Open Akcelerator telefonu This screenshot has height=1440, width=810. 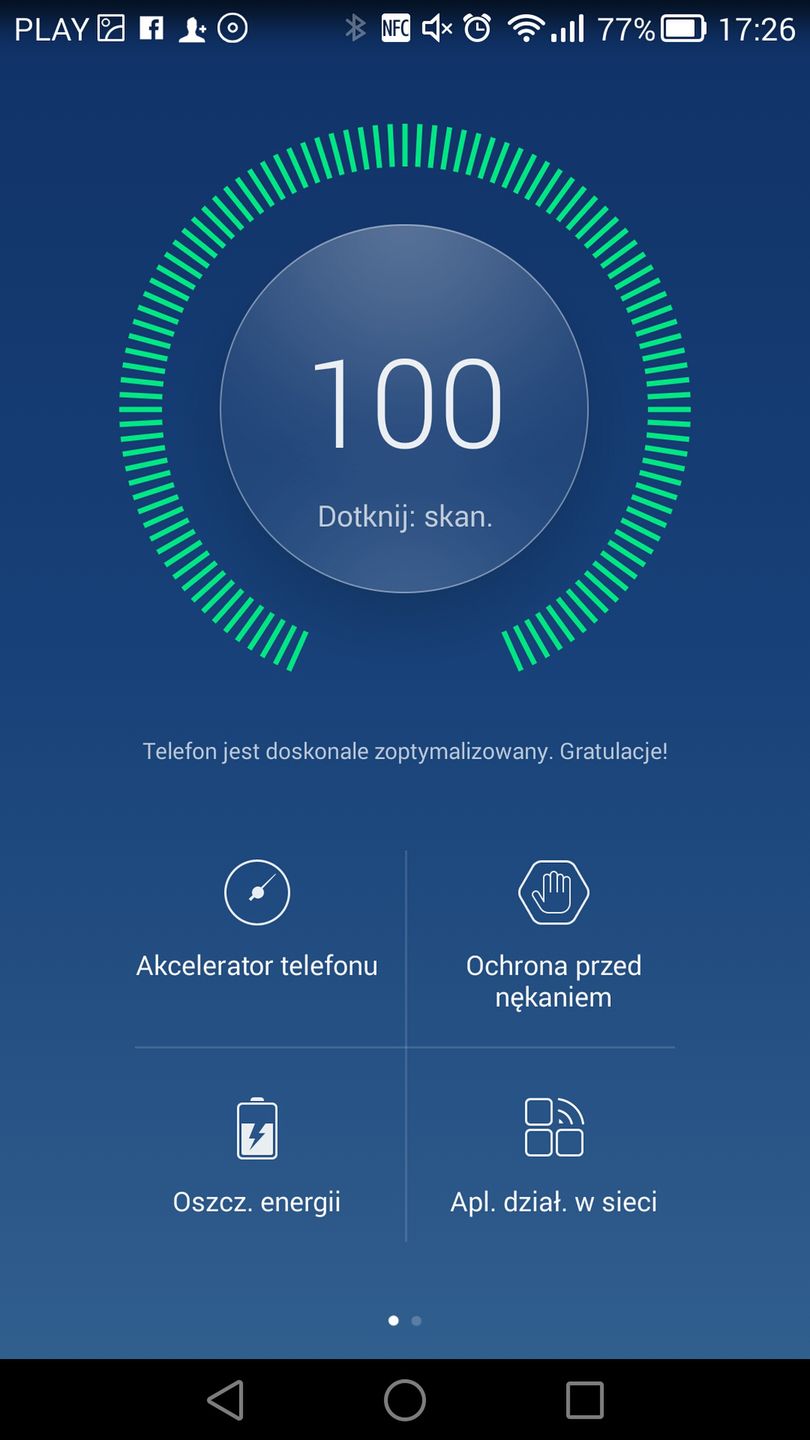[257, 965]
